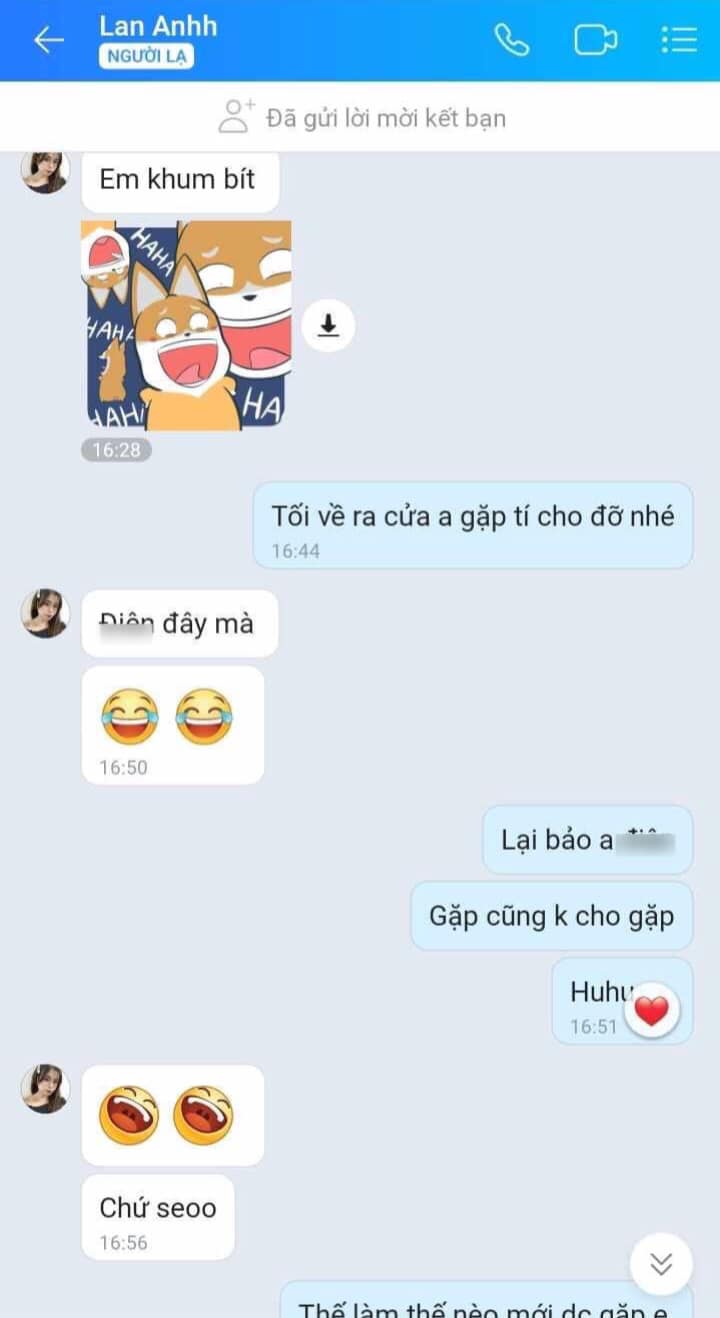Start a voice call with Lan Anhh
The image size is (720, 1318).
[512, 40]
